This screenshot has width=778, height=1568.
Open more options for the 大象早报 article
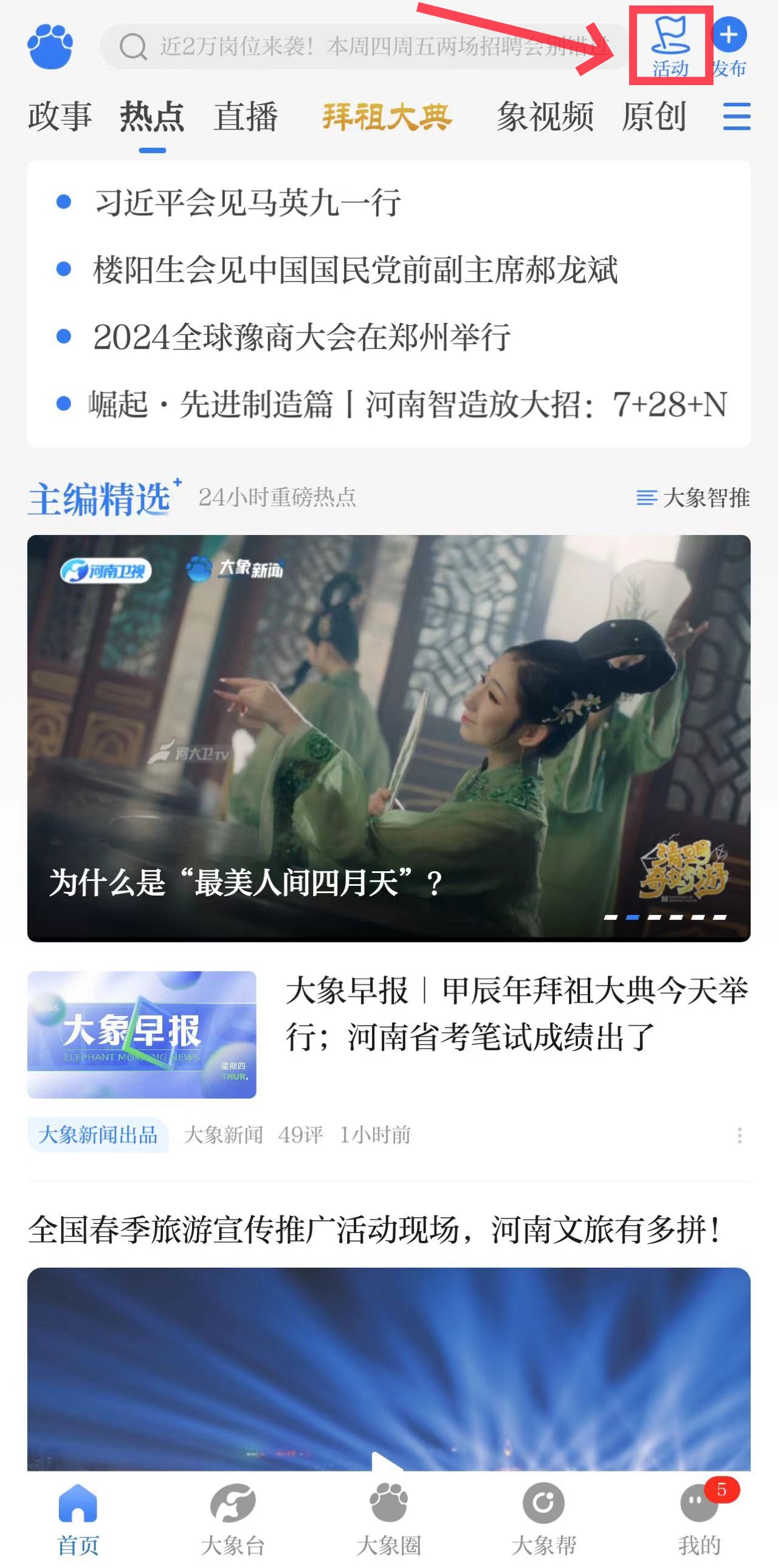[739, 1135]
